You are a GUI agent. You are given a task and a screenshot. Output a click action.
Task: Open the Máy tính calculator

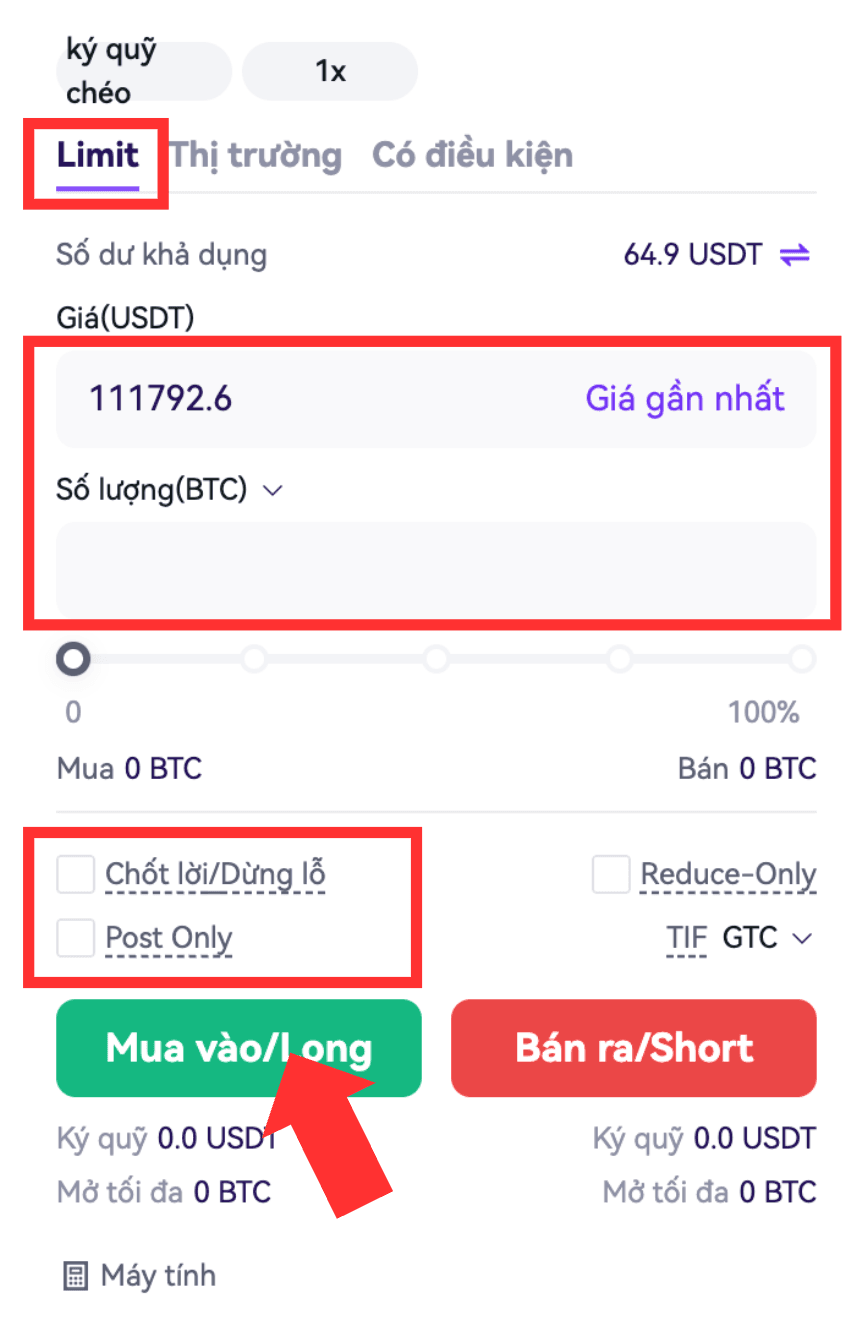(x=140, y=1276)
